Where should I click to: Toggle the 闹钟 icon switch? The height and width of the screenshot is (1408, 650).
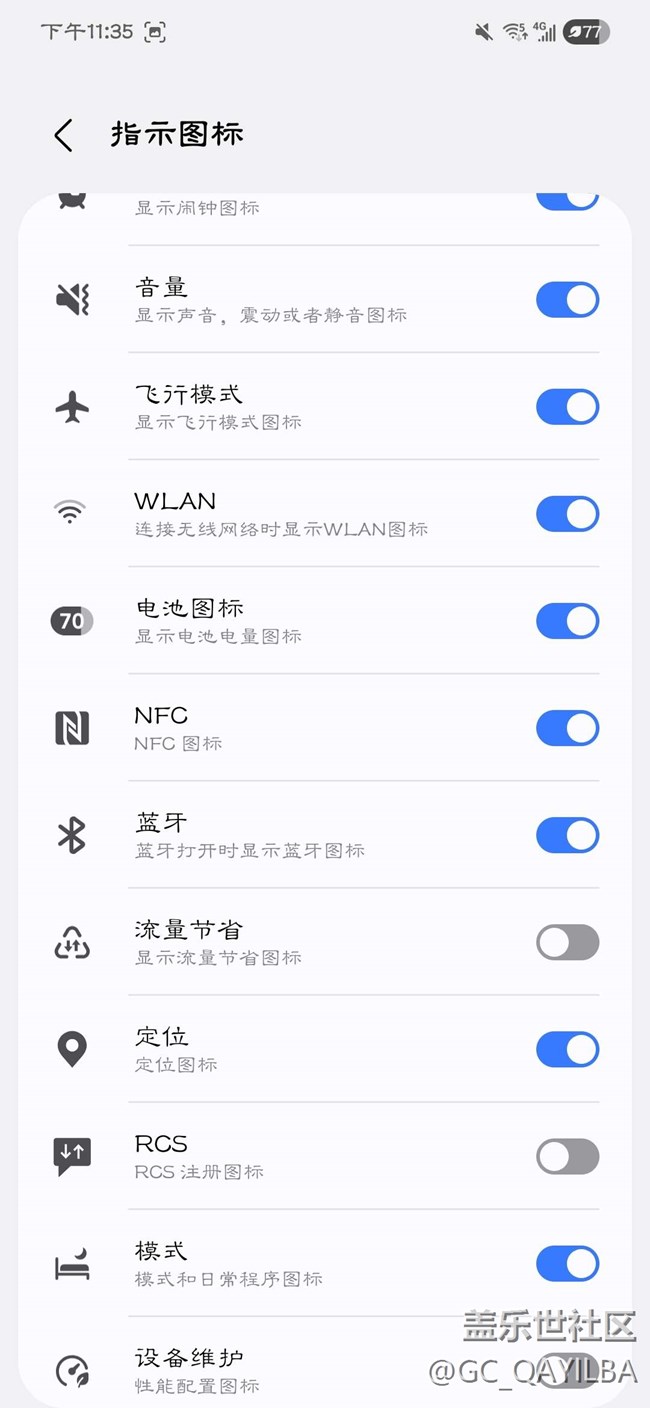(x=567, y=199)
